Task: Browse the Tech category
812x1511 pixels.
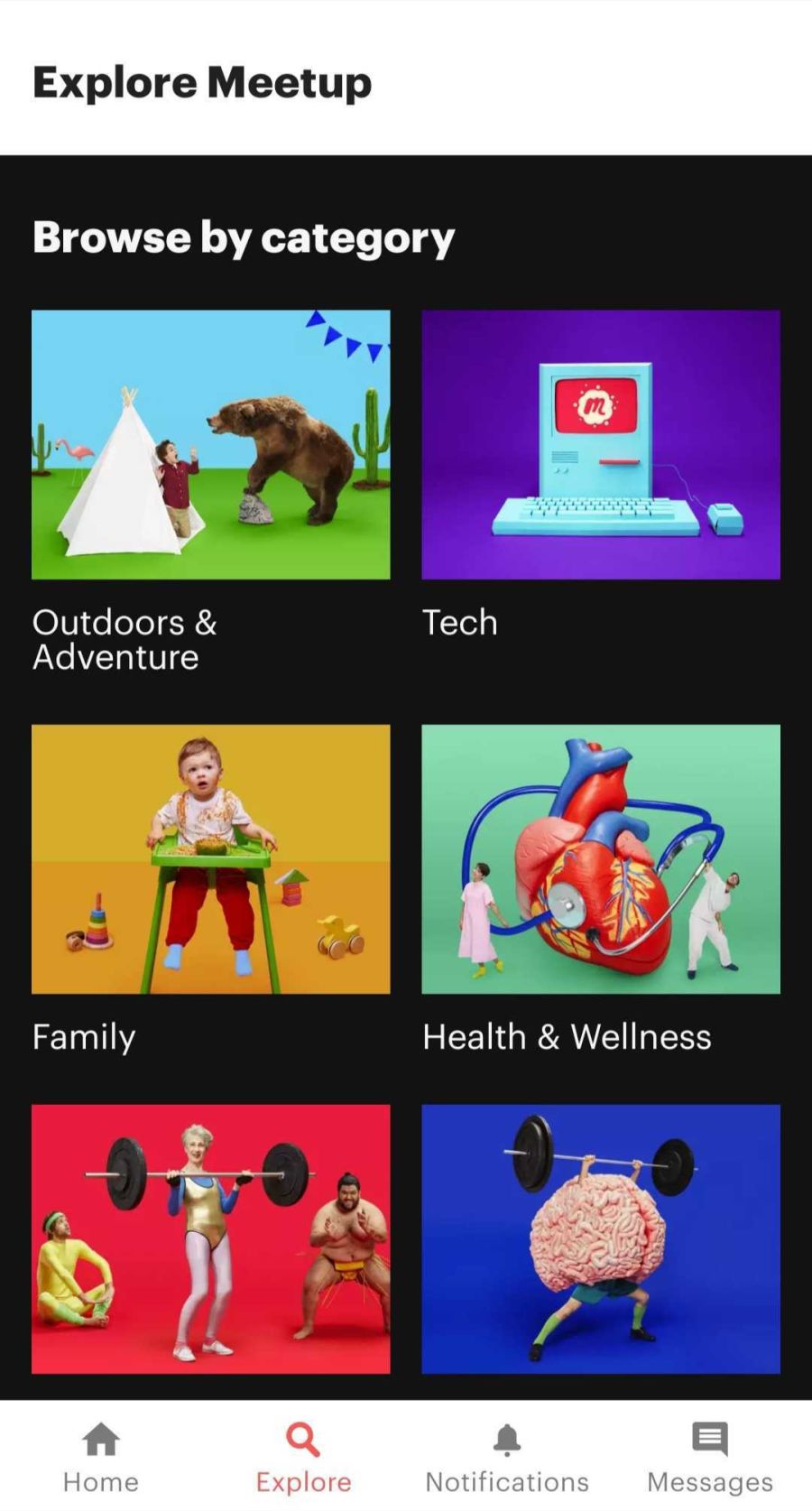Action: coord(601,445)
